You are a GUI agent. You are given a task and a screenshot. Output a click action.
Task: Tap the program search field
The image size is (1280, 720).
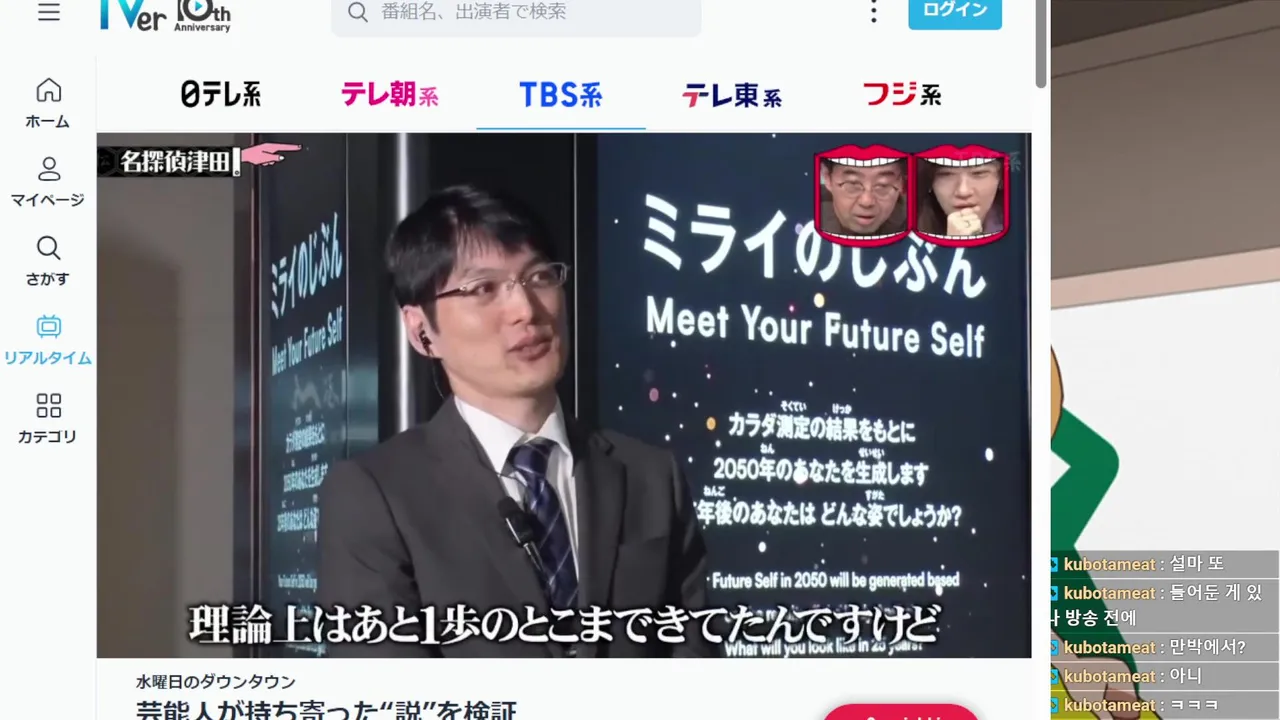[x=530, y=13]
